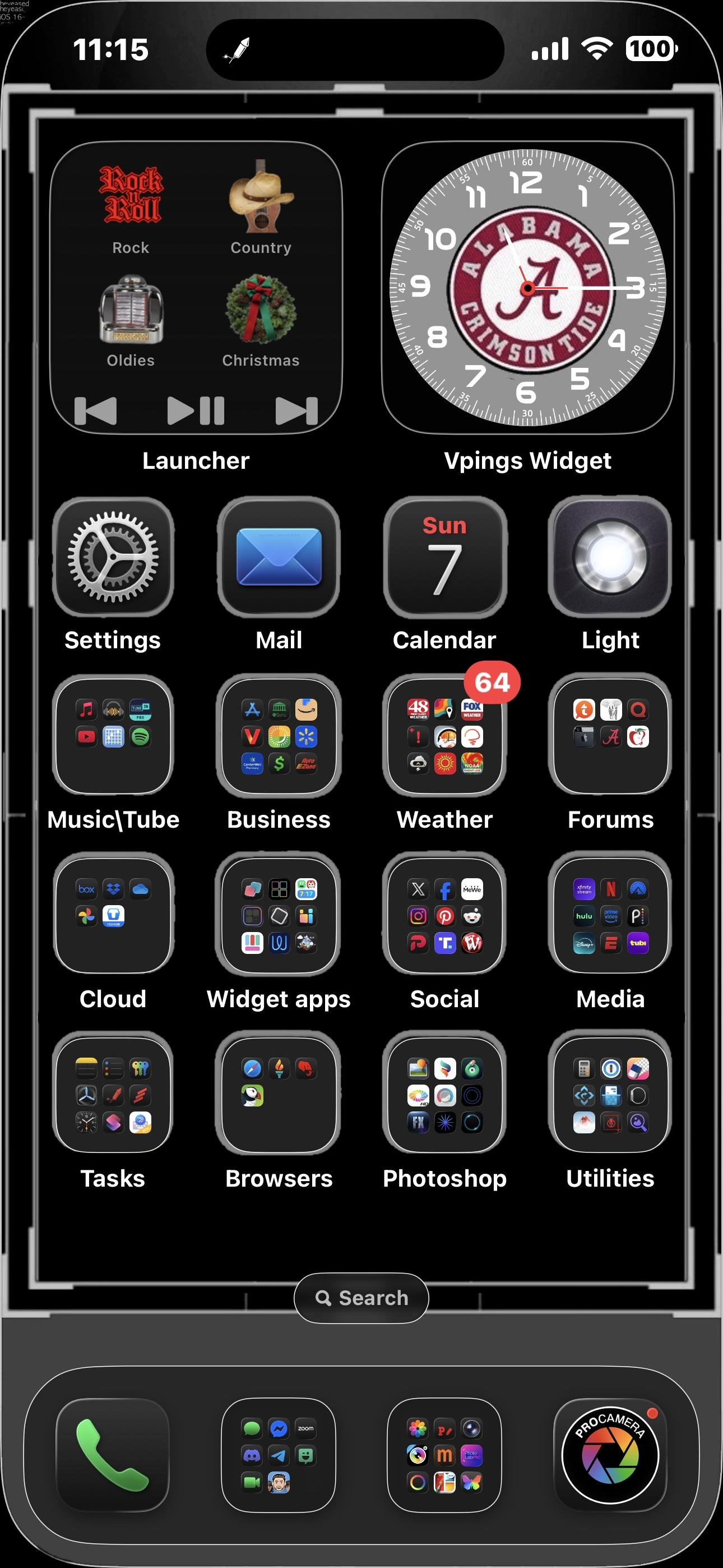Open the Music\Tube folder
The width and height of the screenshot is (723, 1568).
coord(113,735)
